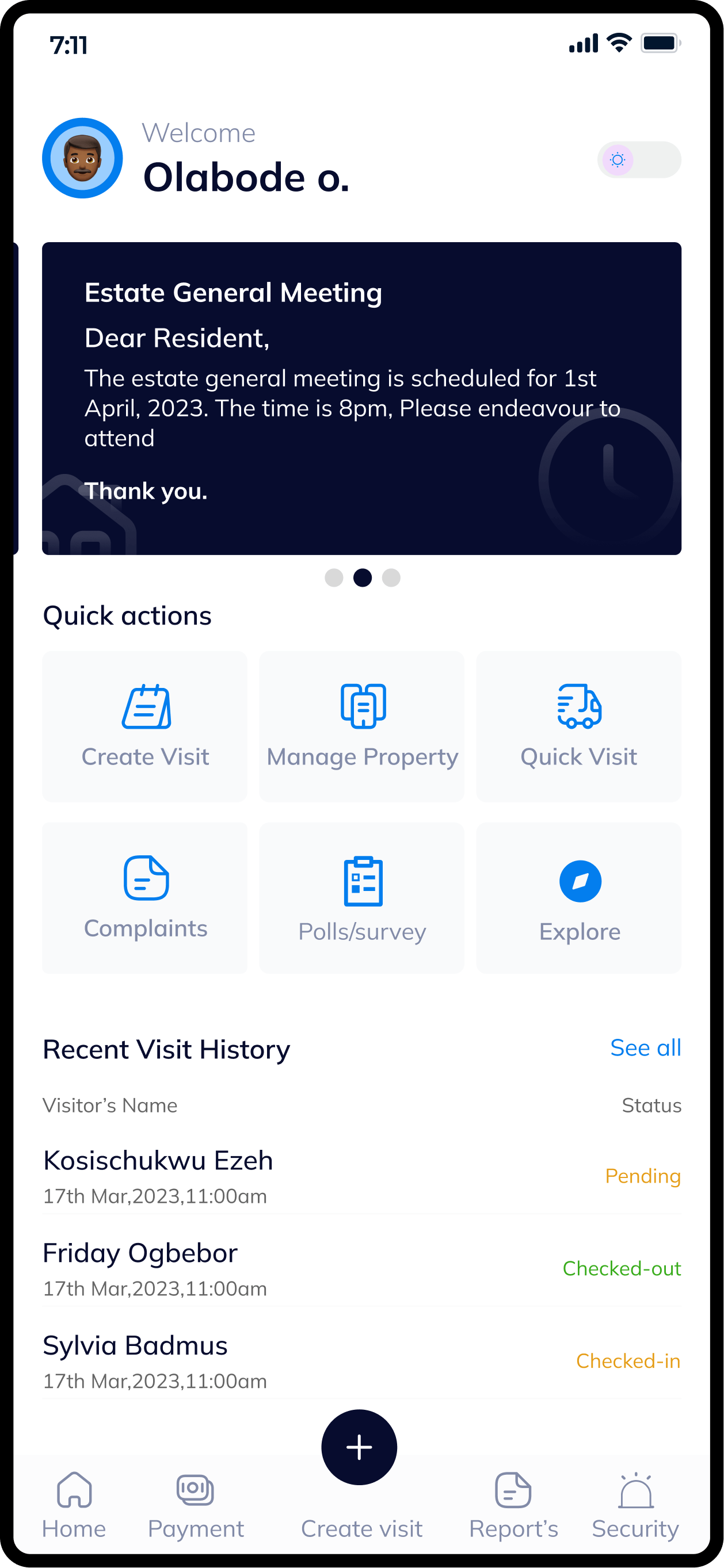This screenshot has height=1568, width=724.
Task: Open the profile avatar picture
Action: (82, 158)
